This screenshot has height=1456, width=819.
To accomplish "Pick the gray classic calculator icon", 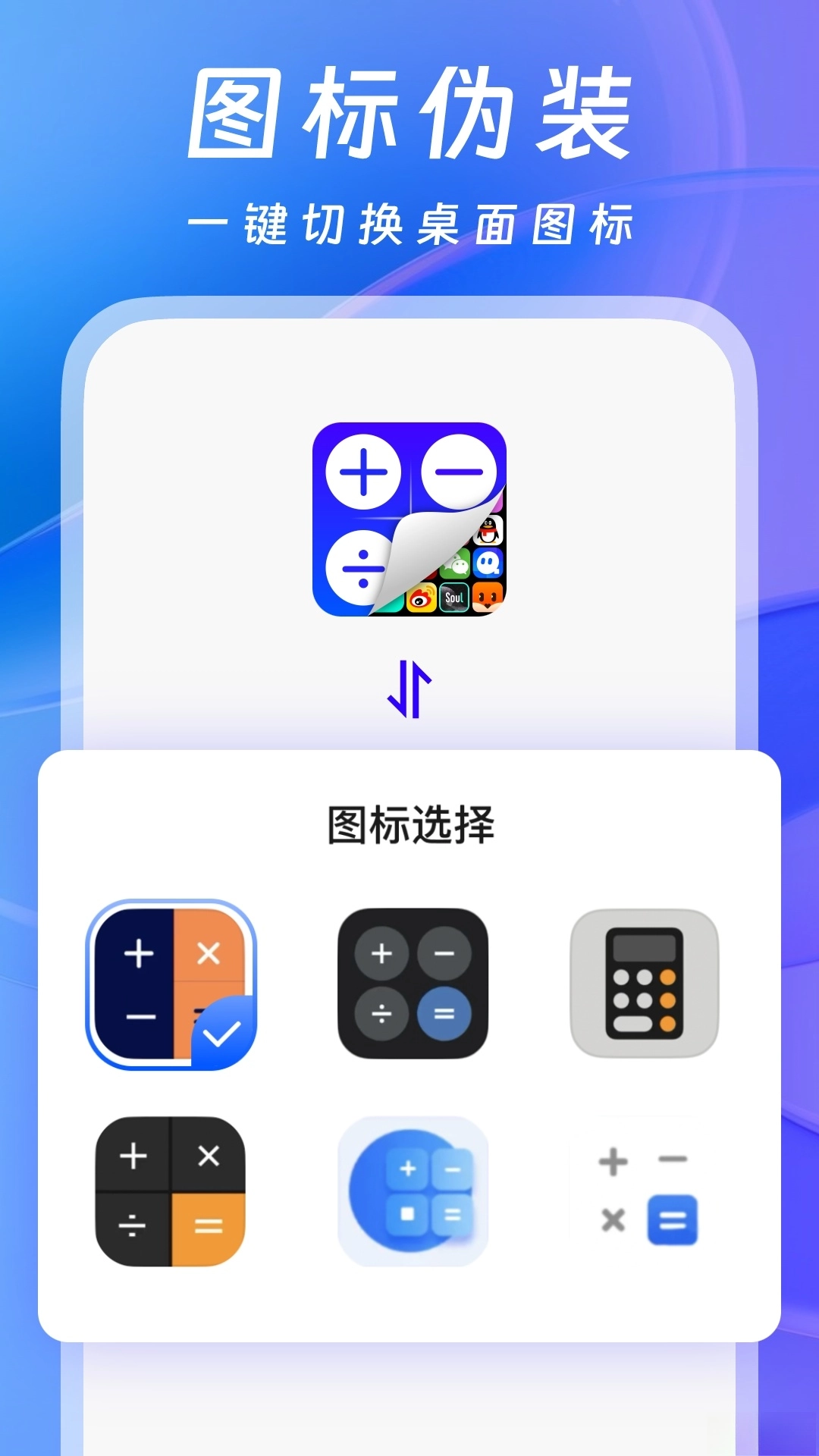I will pos(644,984).
